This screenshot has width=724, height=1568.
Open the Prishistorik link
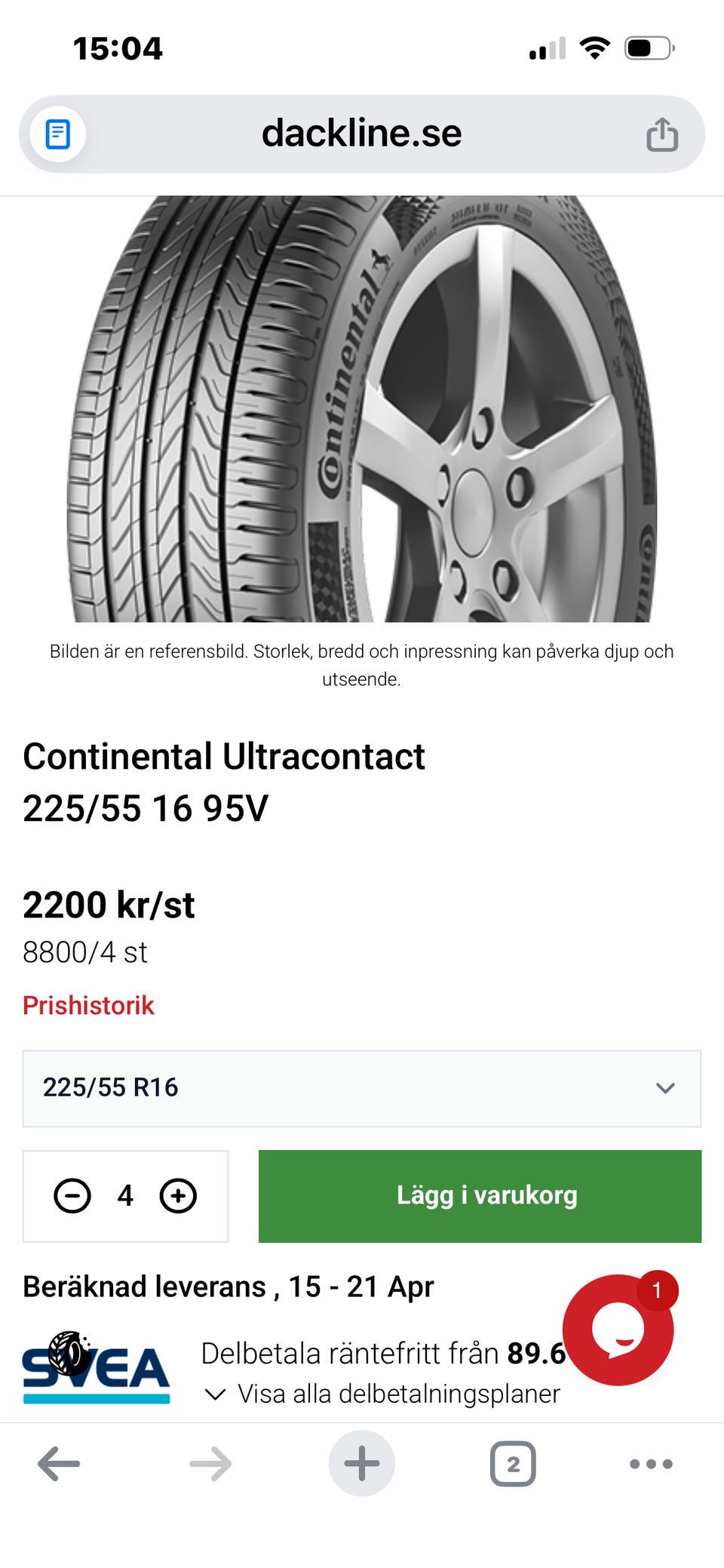point(88,1005)
